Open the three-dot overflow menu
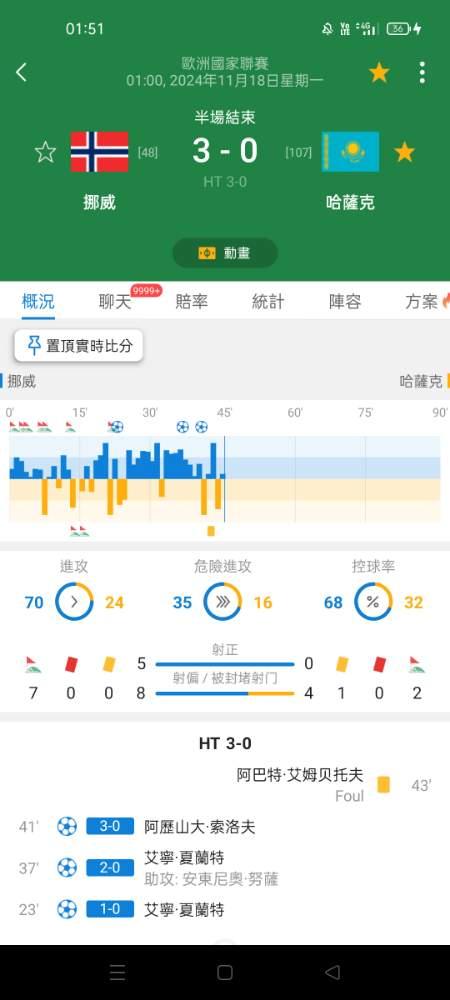Screen dimensions: 450x1000 click(x=422, y=73)
